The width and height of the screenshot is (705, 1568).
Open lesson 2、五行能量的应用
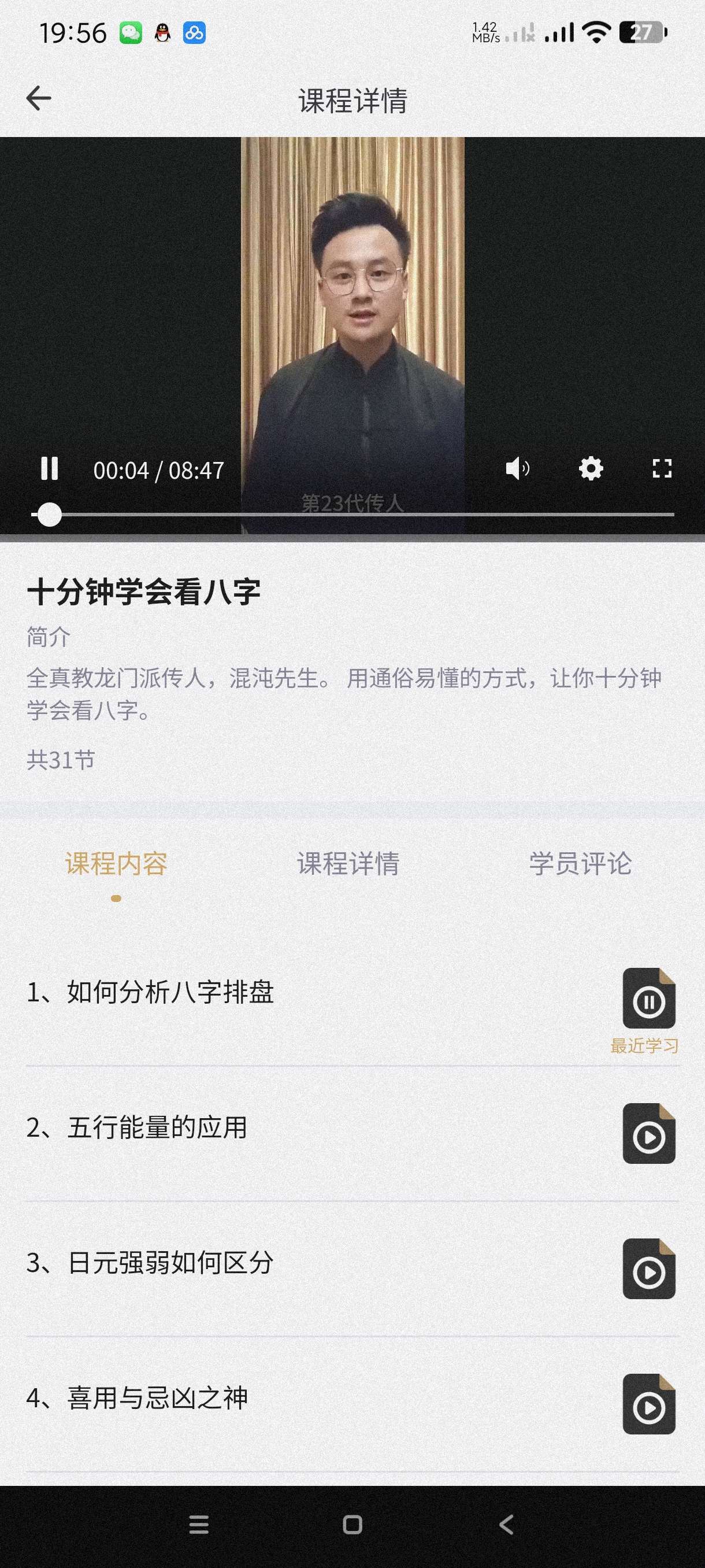point(157,1127)
